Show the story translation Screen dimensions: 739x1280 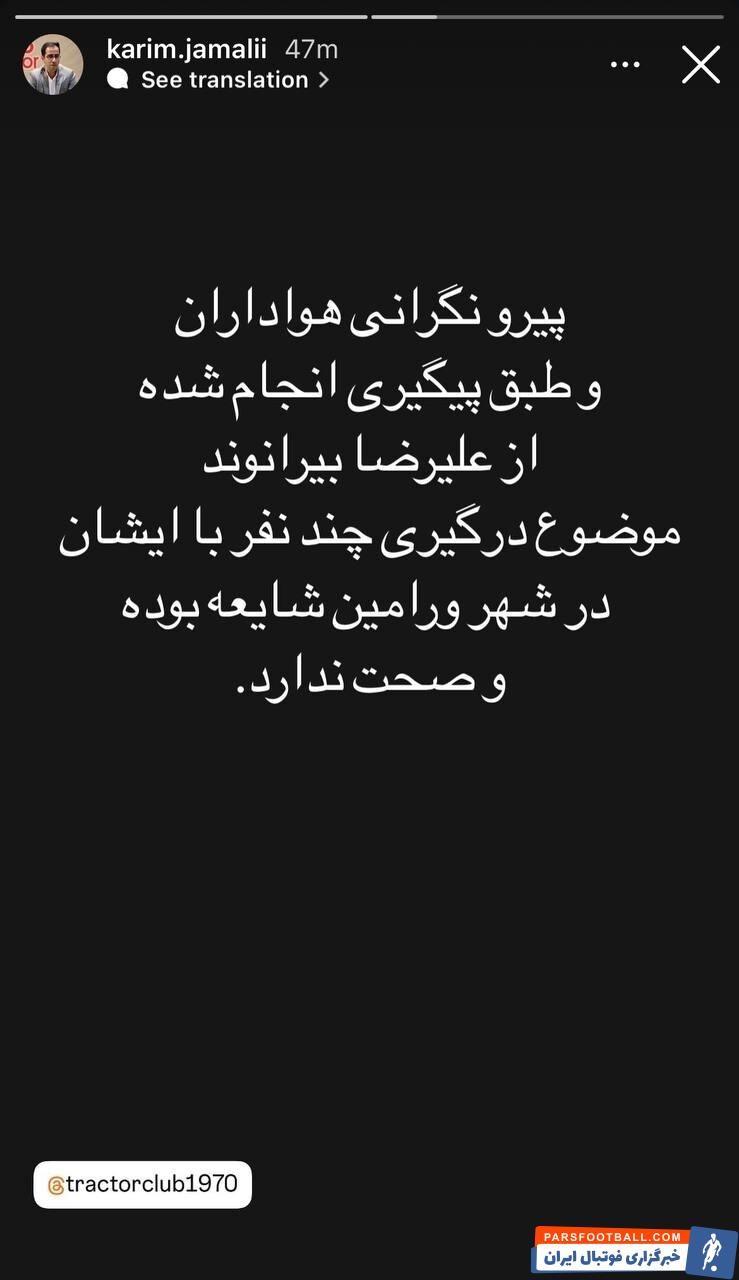(x=224, y=80)
